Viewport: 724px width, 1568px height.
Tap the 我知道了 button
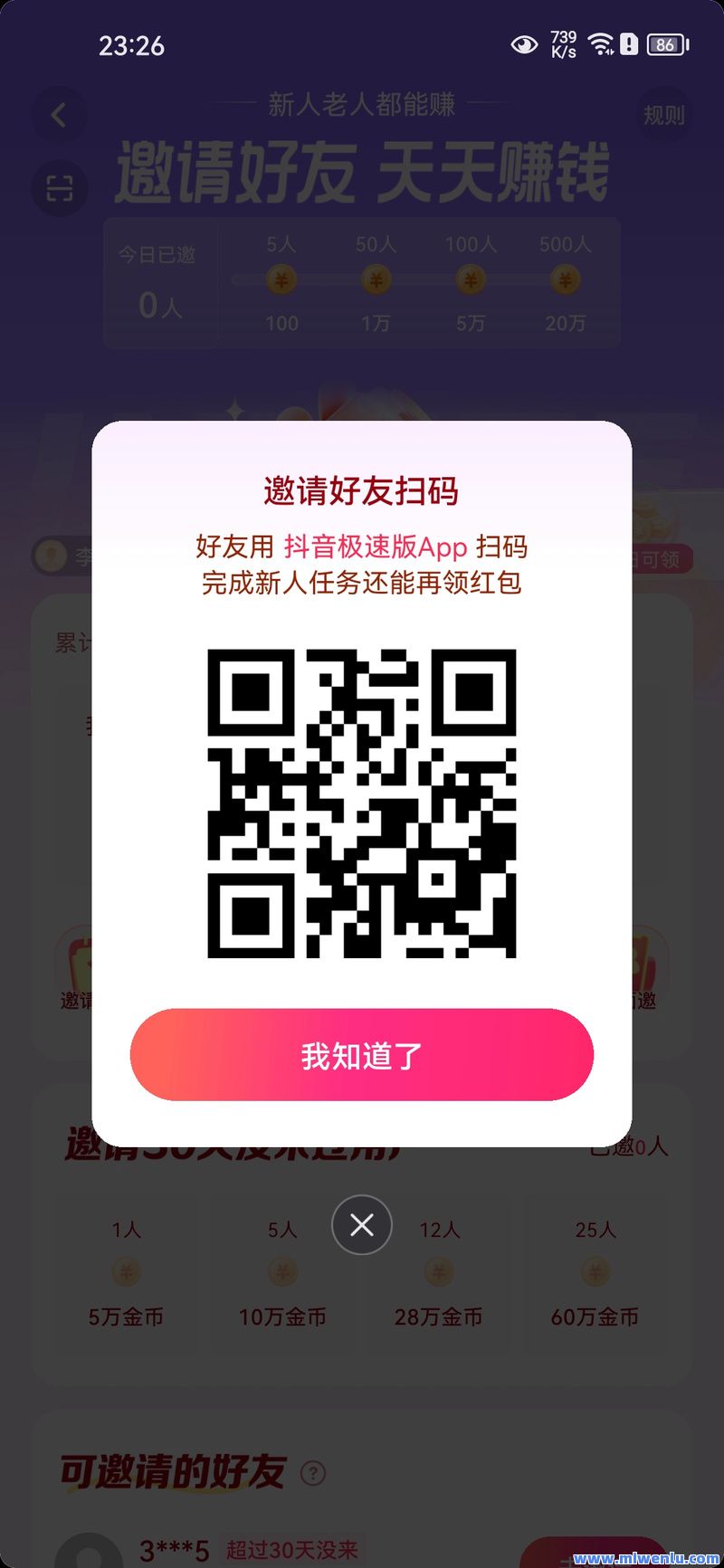pyautogui.click(x=361, y=1055)
